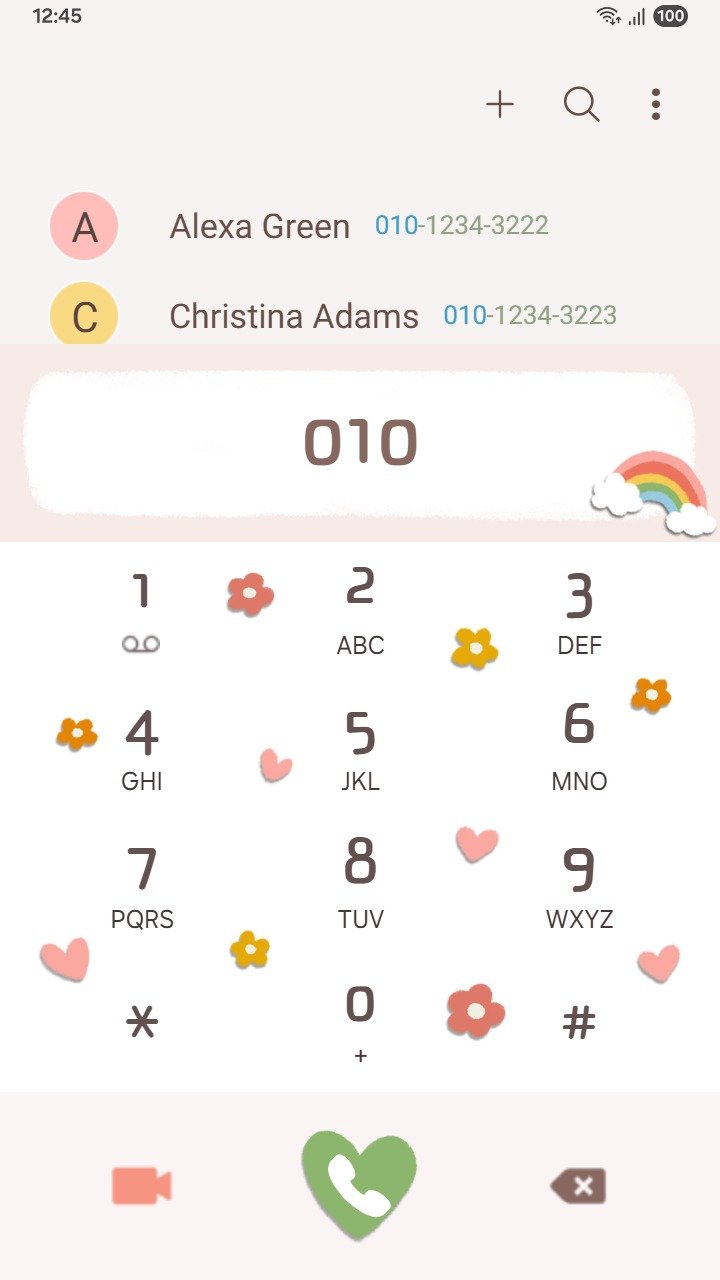The image size is (720, 1280).
Task: Start a video call with camera icon
Action: click(142, 1186)
